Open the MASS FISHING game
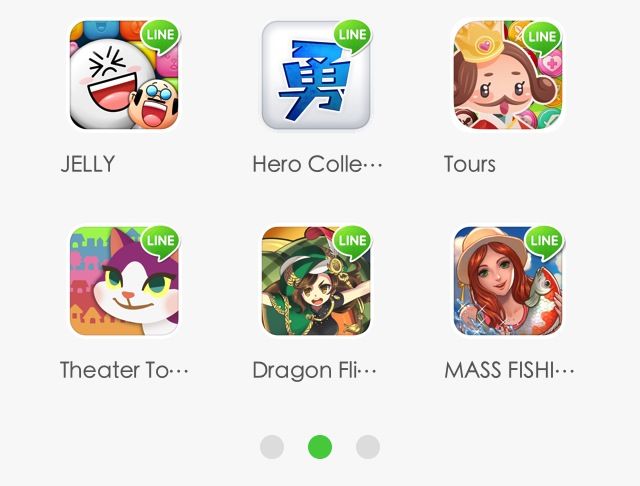 point(508,281)
